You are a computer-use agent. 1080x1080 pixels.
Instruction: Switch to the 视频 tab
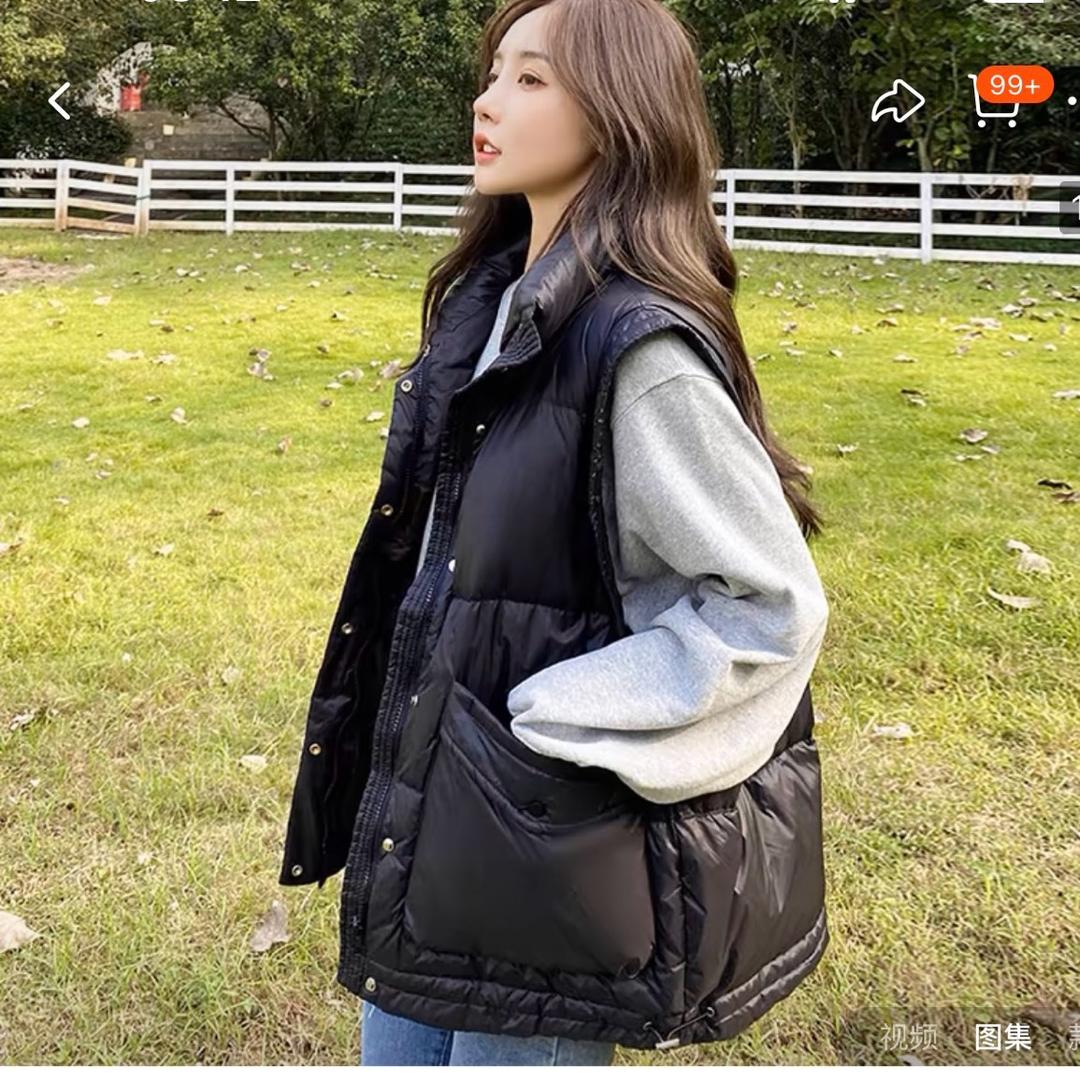(x=909, y=1037)
